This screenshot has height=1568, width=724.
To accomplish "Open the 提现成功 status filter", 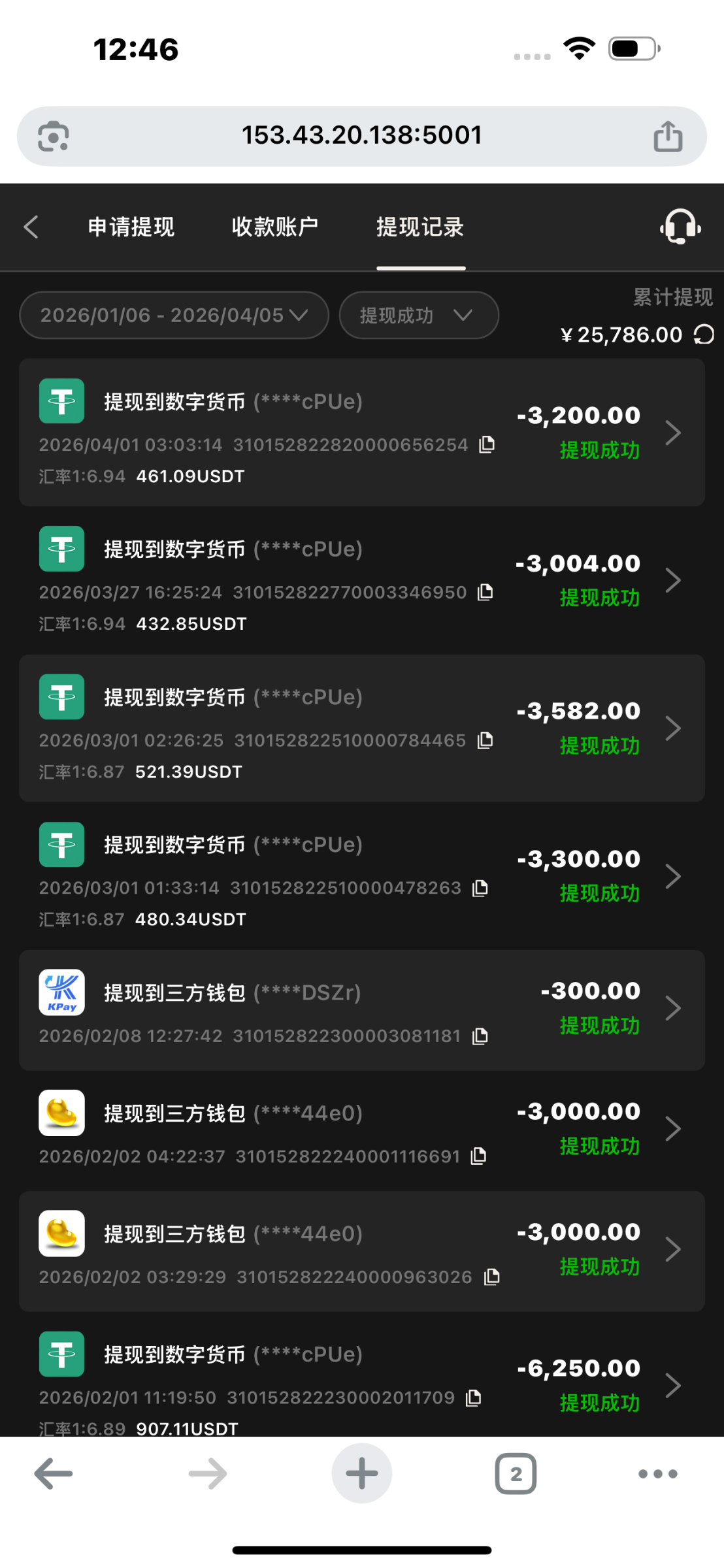I will point(418,316).
